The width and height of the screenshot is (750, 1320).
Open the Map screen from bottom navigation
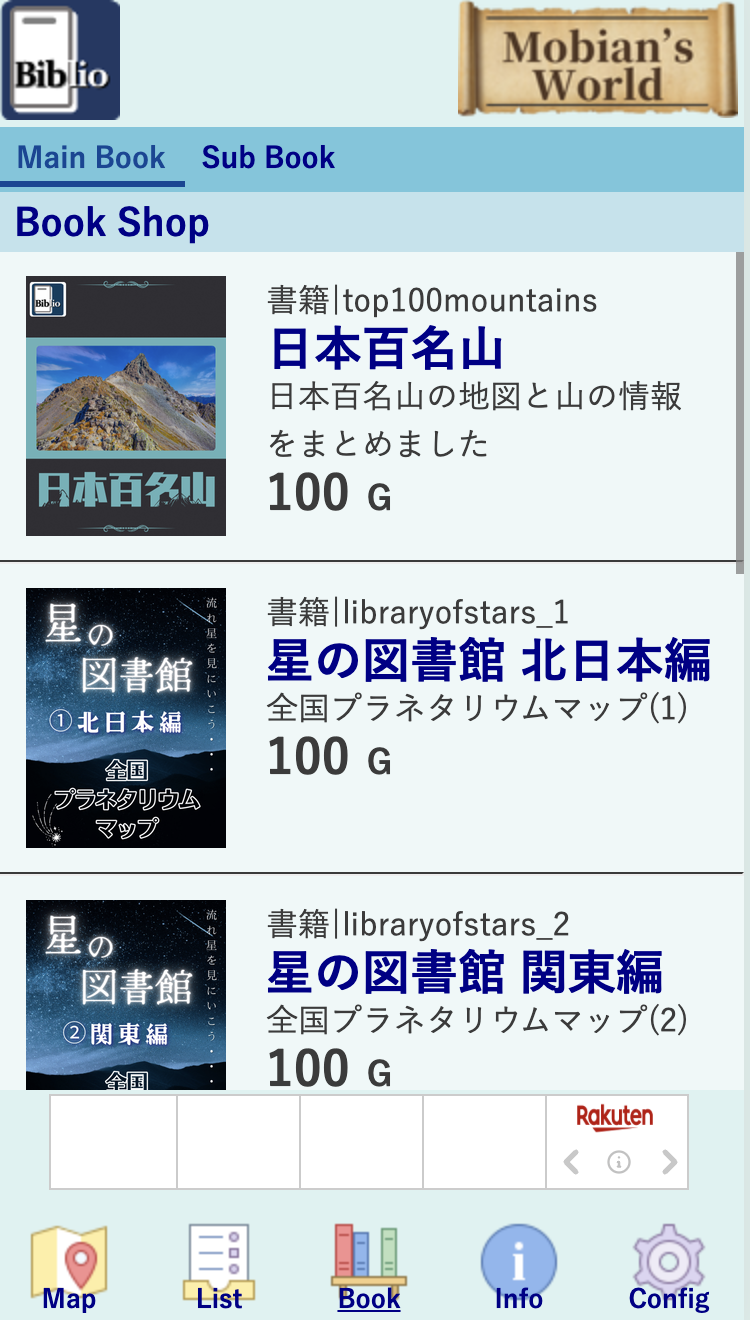68,1262
